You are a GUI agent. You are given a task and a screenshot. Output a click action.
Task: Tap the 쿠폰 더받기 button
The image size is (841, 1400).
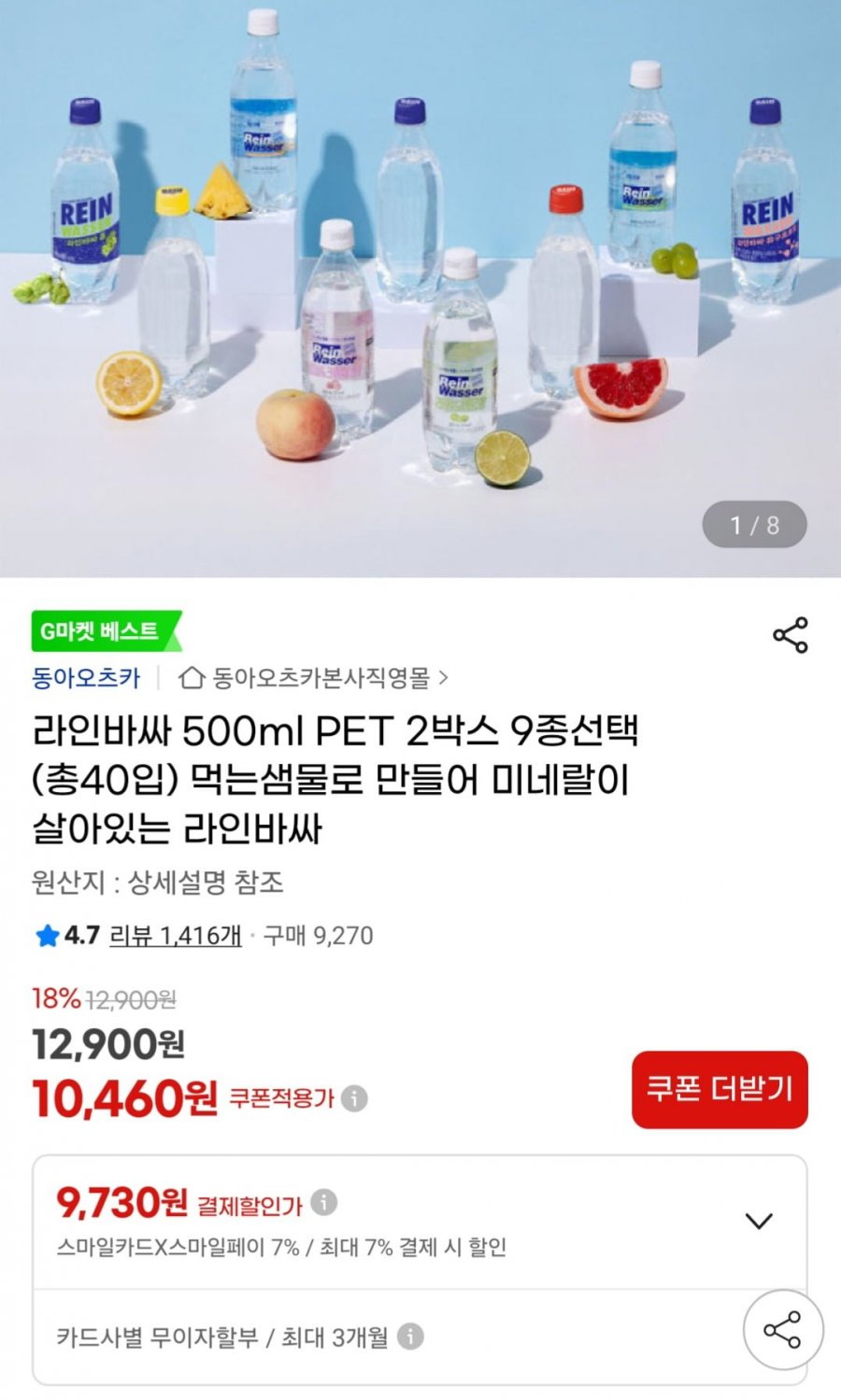pos(720,1089)
